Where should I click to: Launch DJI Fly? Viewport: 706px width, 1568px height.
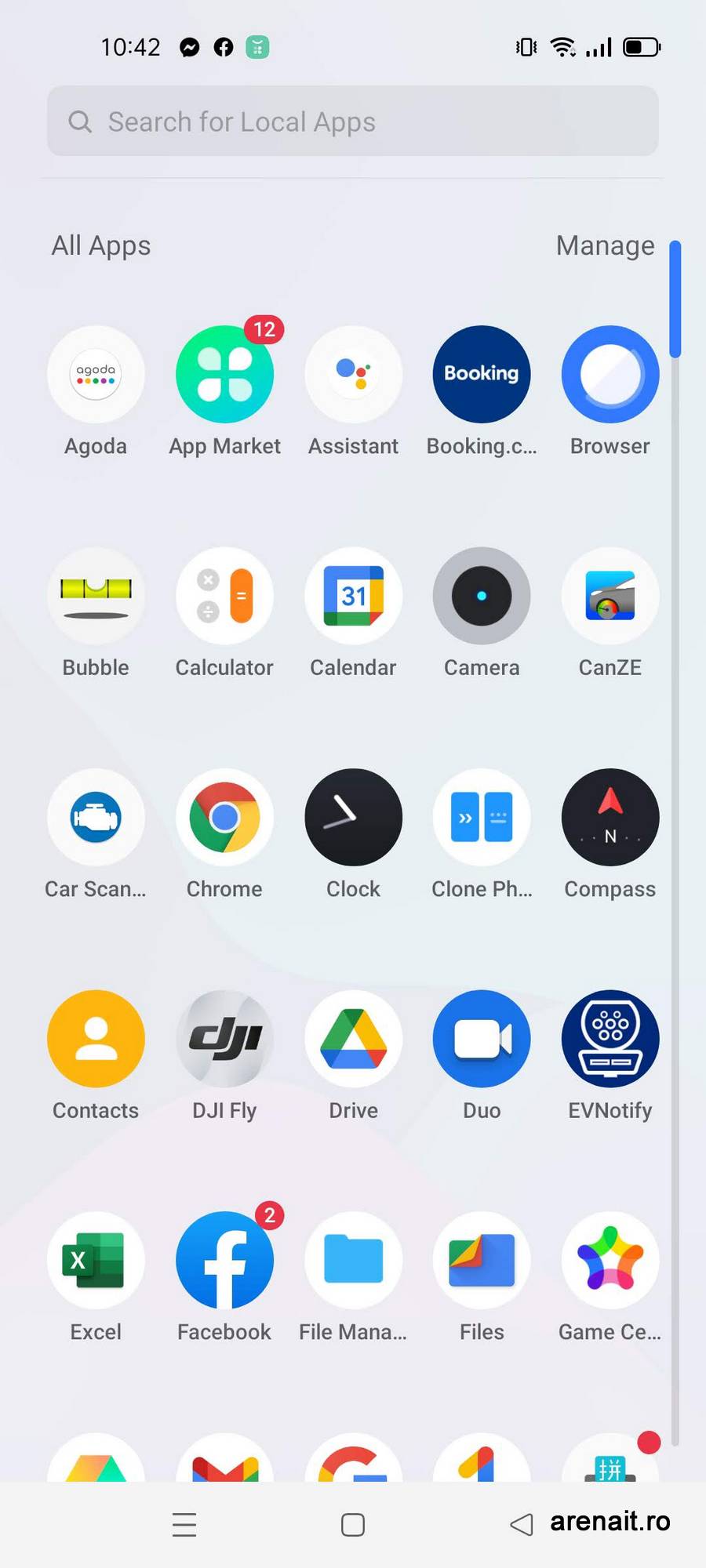tap(224, 1039)
